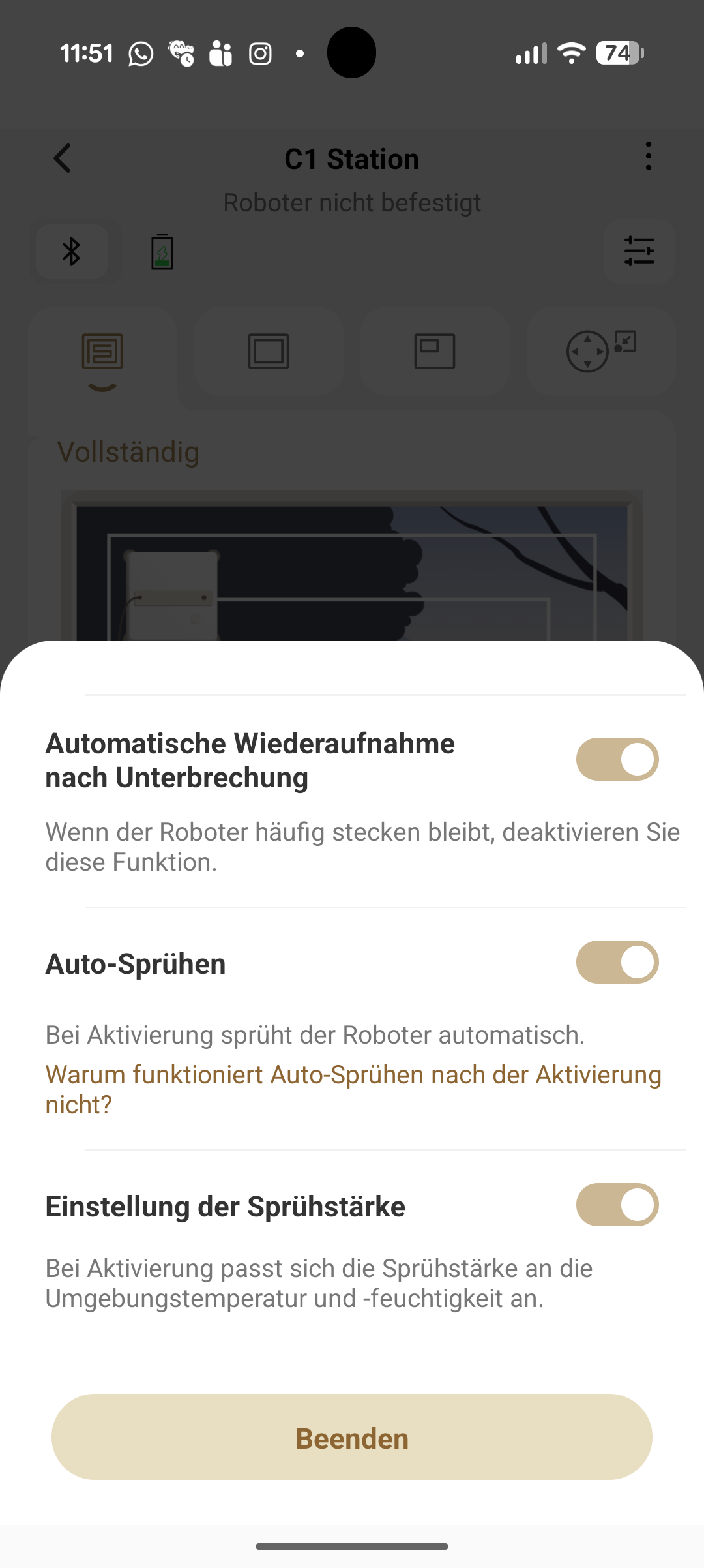Tap the Beenden button
This screenshot has width=704, height=1568.
point(352,1438)
